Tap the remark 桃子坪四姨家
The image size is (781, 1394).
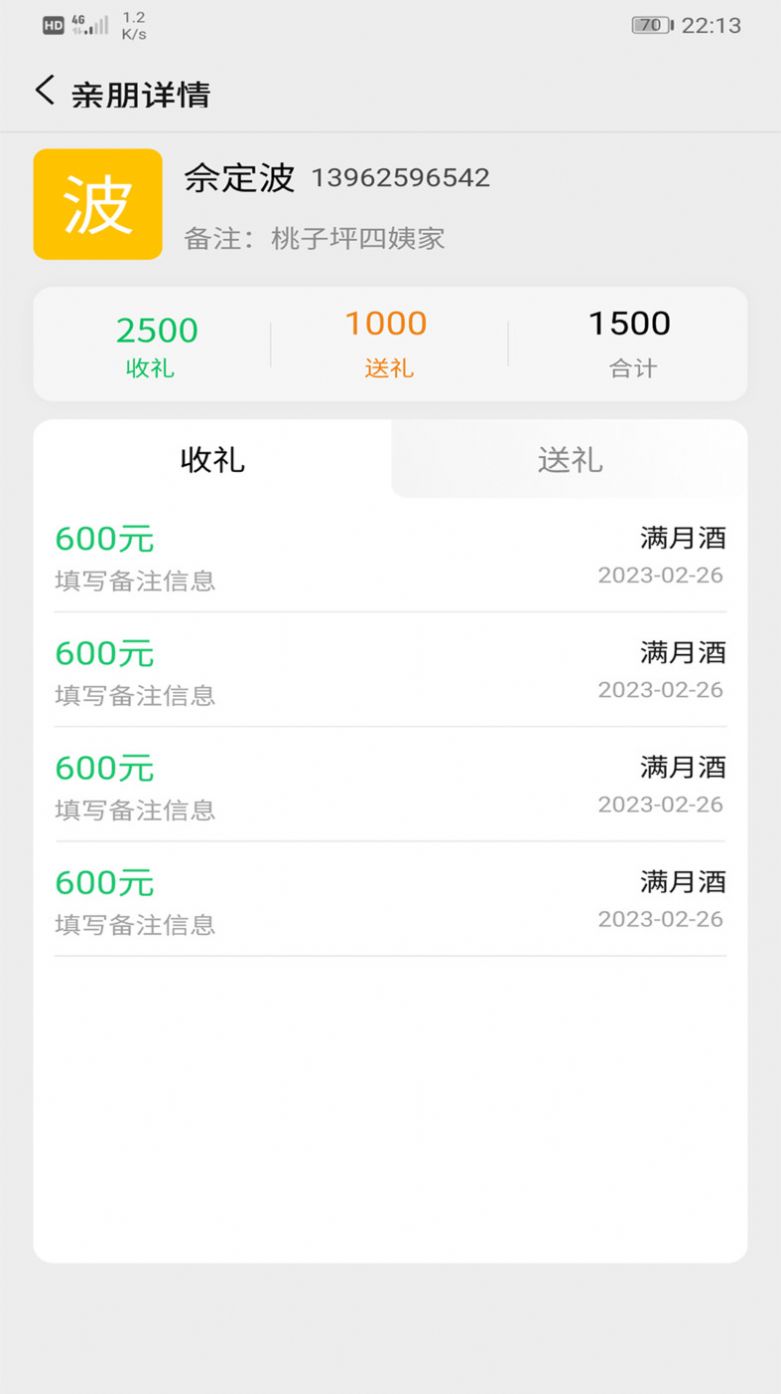pyautogui.click(x=355, y=238)
